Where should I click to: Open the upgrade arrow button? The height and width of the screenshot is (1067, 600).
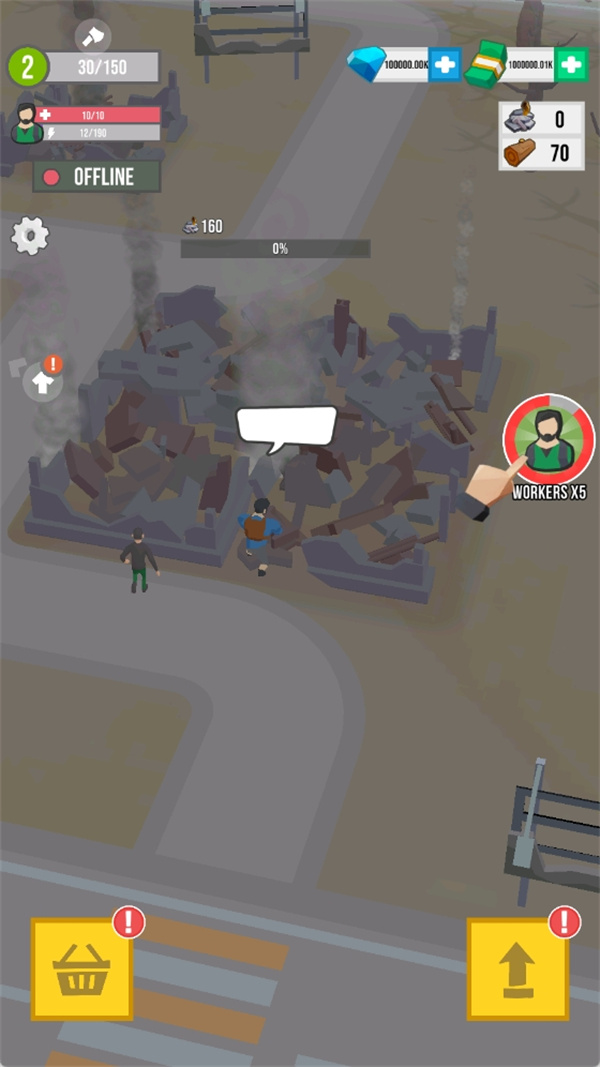pos(518,969)
